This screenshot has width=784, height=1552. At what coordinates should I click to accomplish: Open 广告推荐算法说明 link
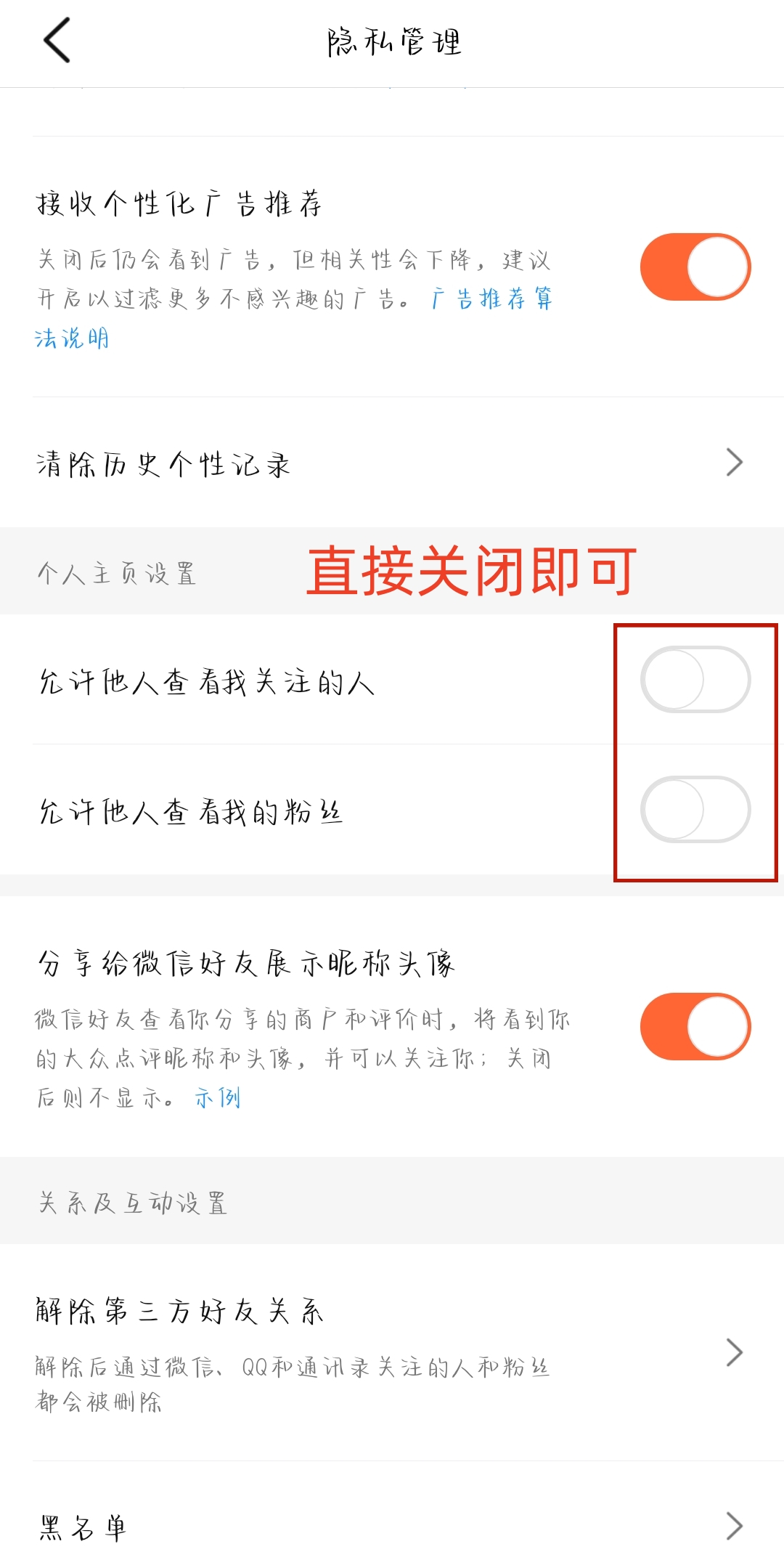point(491,299)
